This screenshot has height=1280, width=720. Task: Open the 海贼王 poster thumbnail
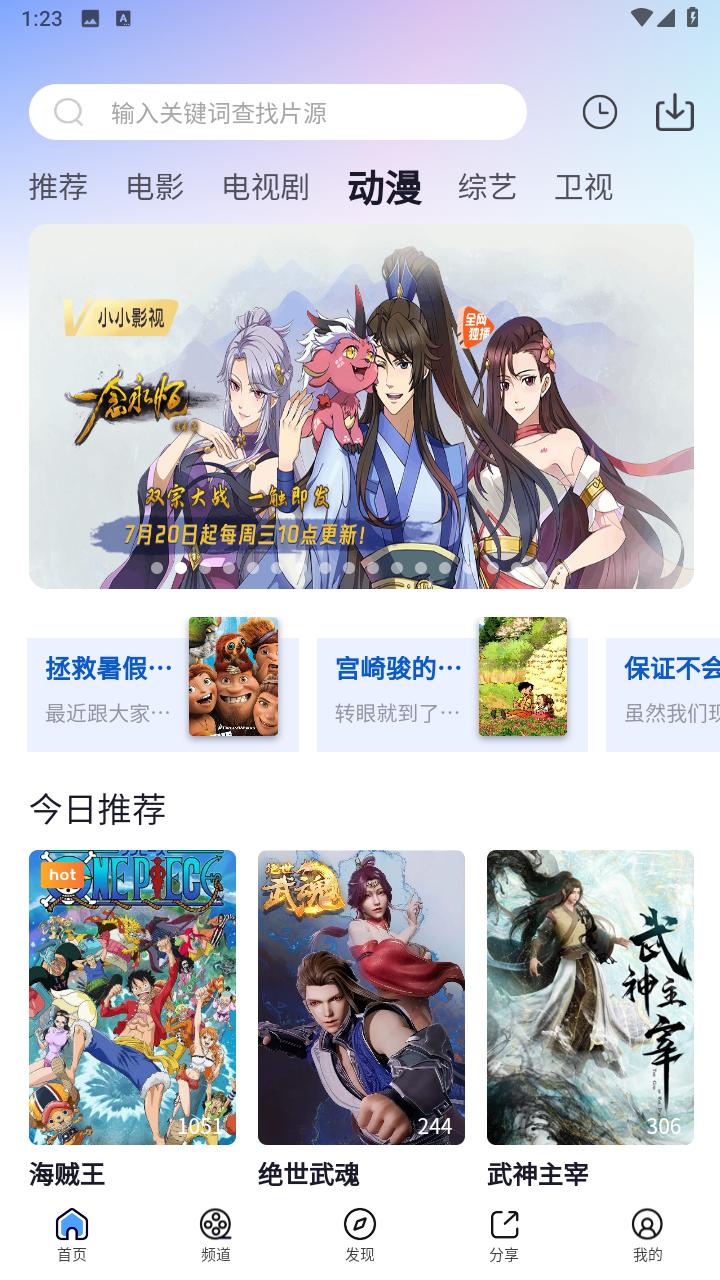[x=132, y=997]
